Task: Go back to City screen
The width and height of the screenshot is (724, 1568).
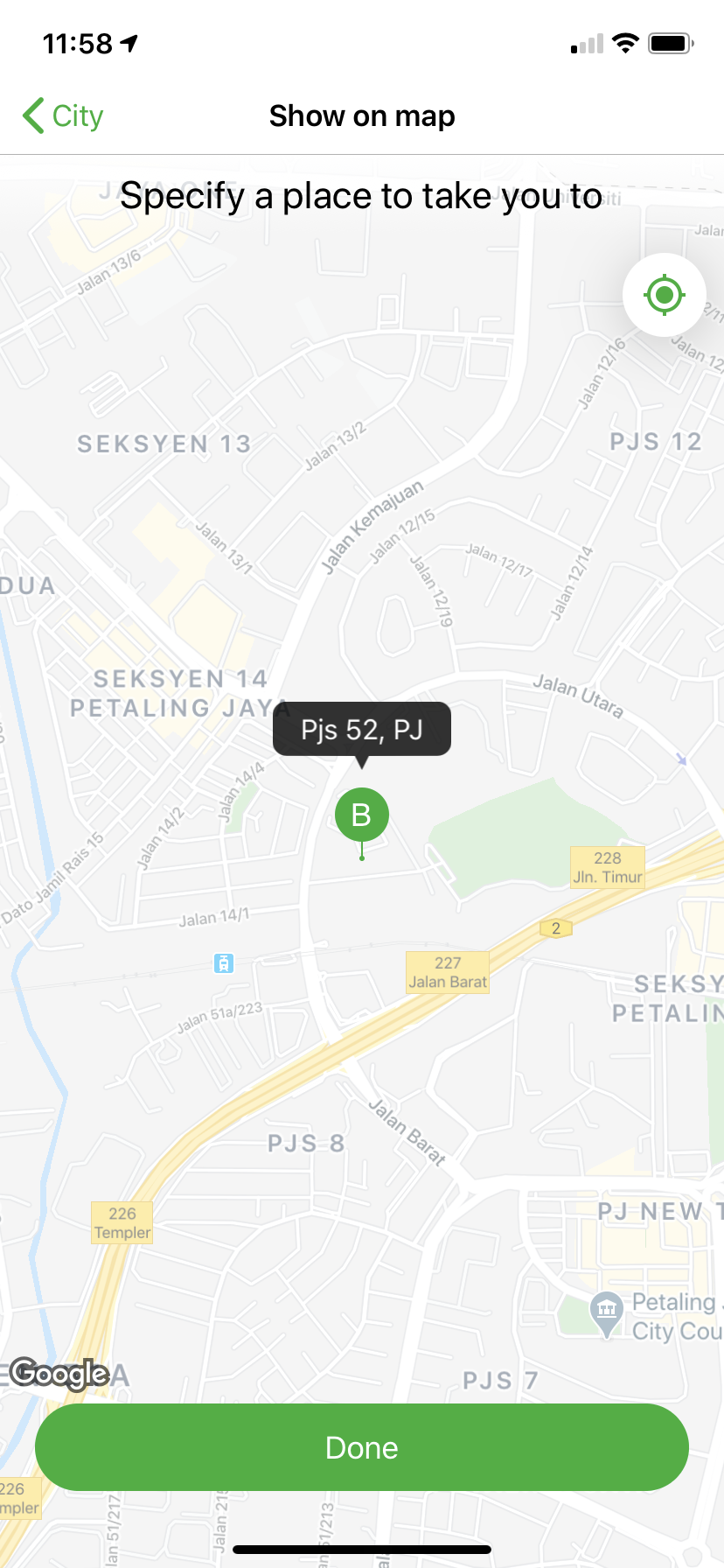Action: [x=63, y=115]
